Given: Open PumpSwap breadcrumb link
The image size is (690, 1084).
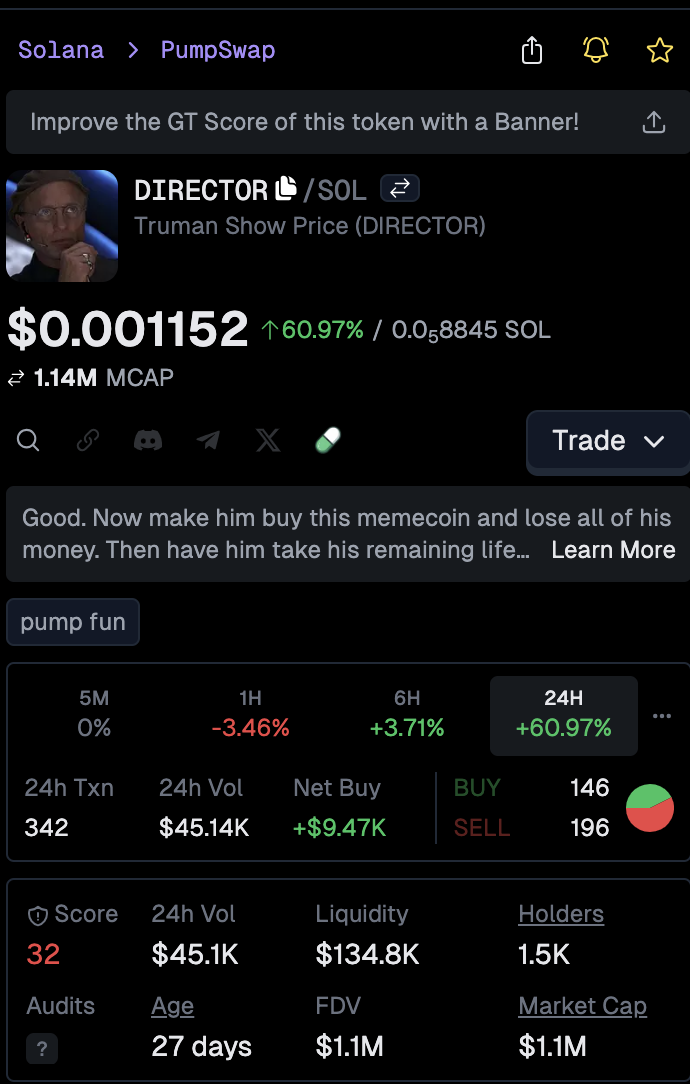Looking at the screenshot, I should (217, 50).
